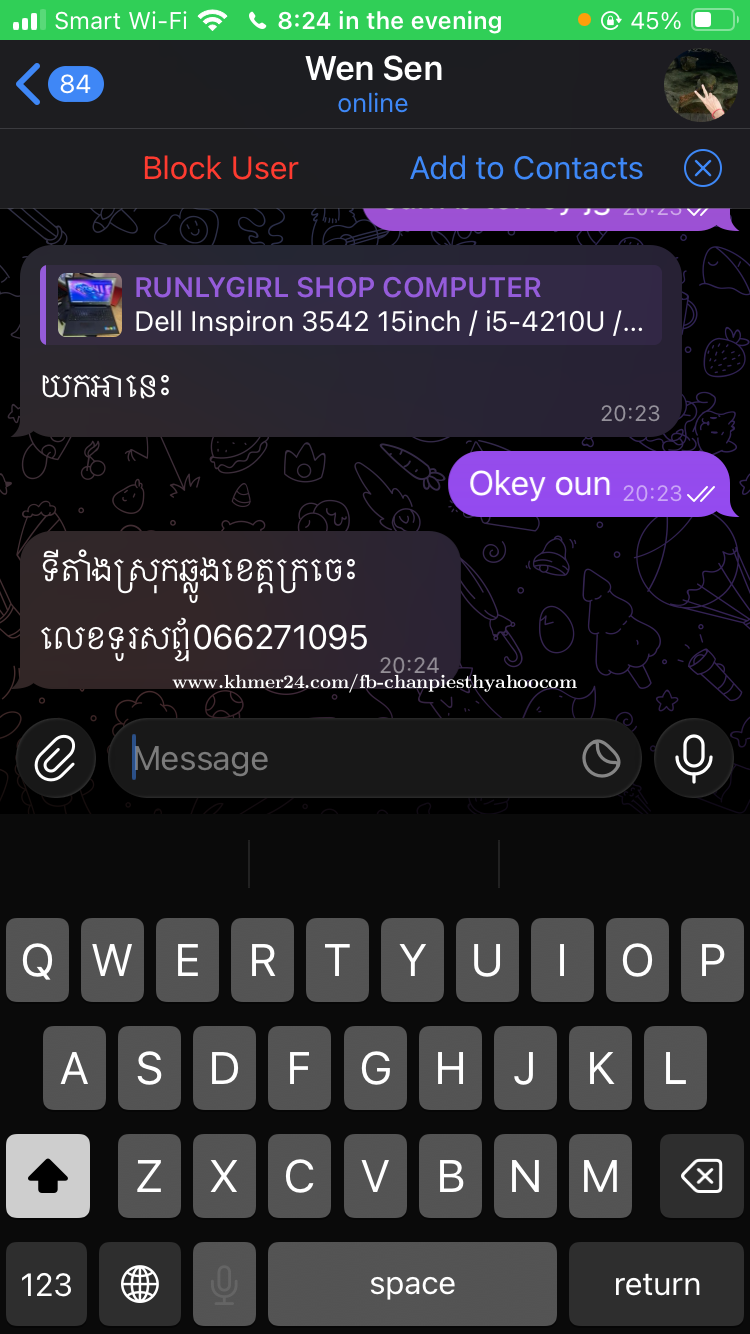Switch keyboard to numbers with 123 key
Viewport: 750px width, 1334px height.
[47, 1284]
